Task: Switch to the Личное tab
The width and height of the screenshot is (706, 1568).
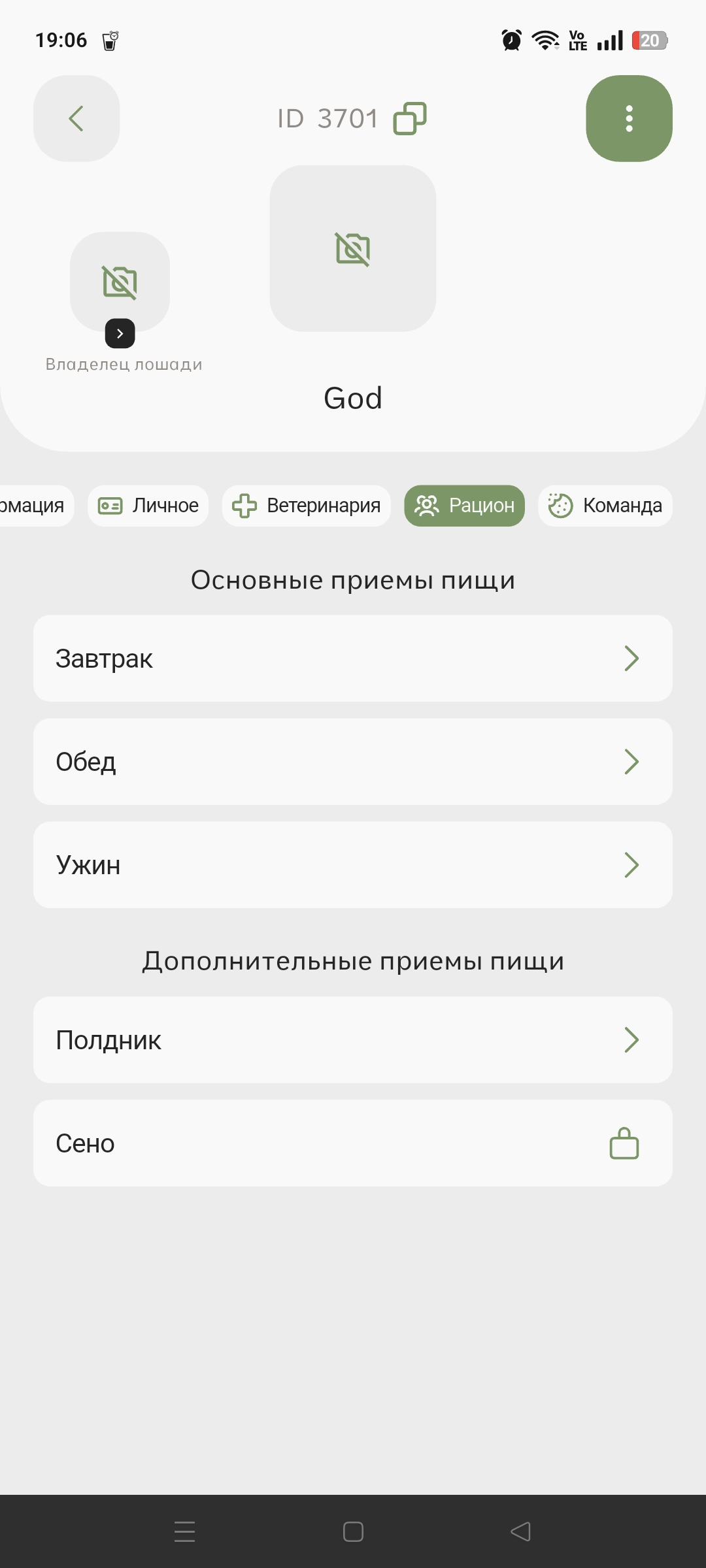Action: [148, 506]
